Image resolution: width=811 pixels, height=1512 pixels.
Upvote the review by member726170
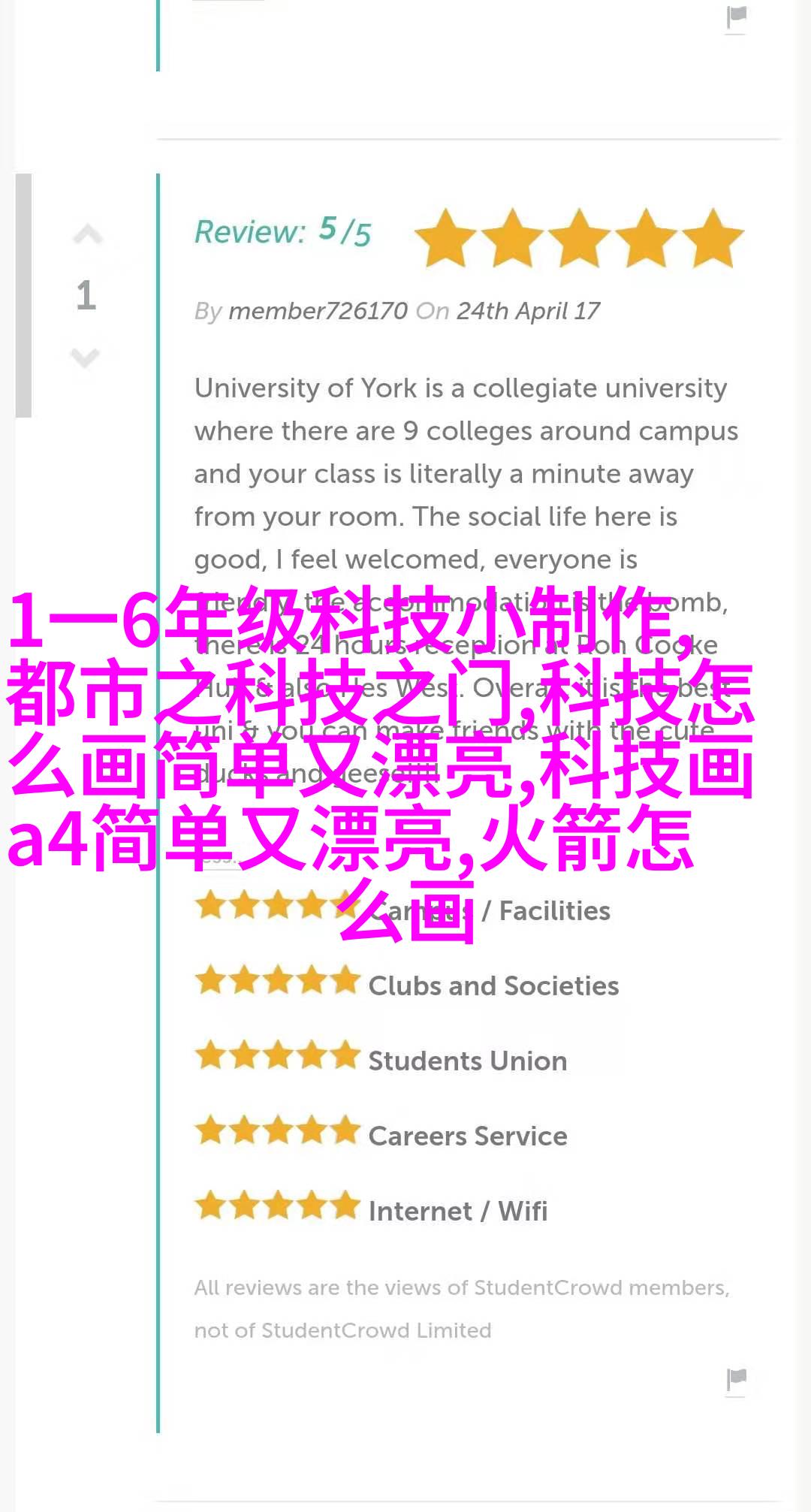87,235
